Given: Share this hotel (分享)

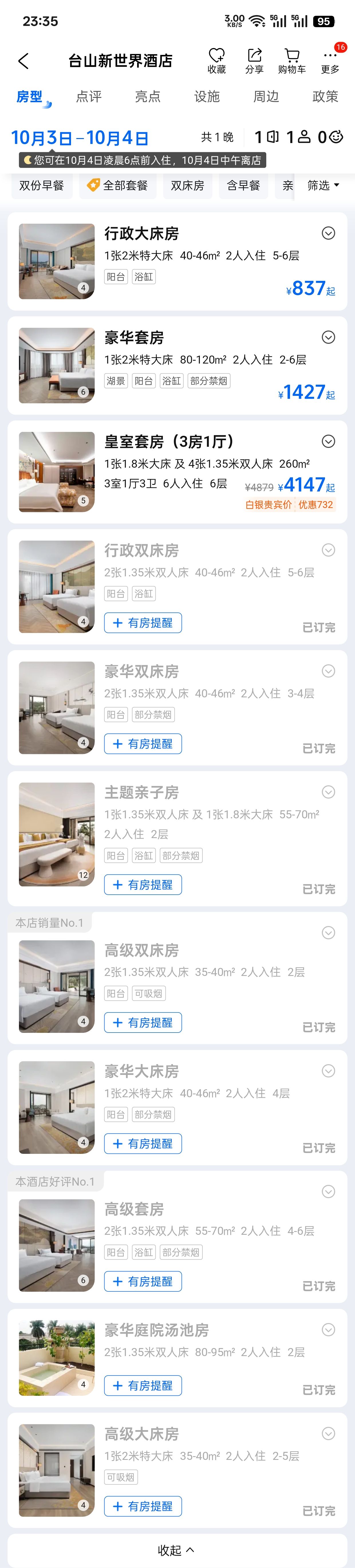Looking at the screenshot, I should tap(255, 61).
